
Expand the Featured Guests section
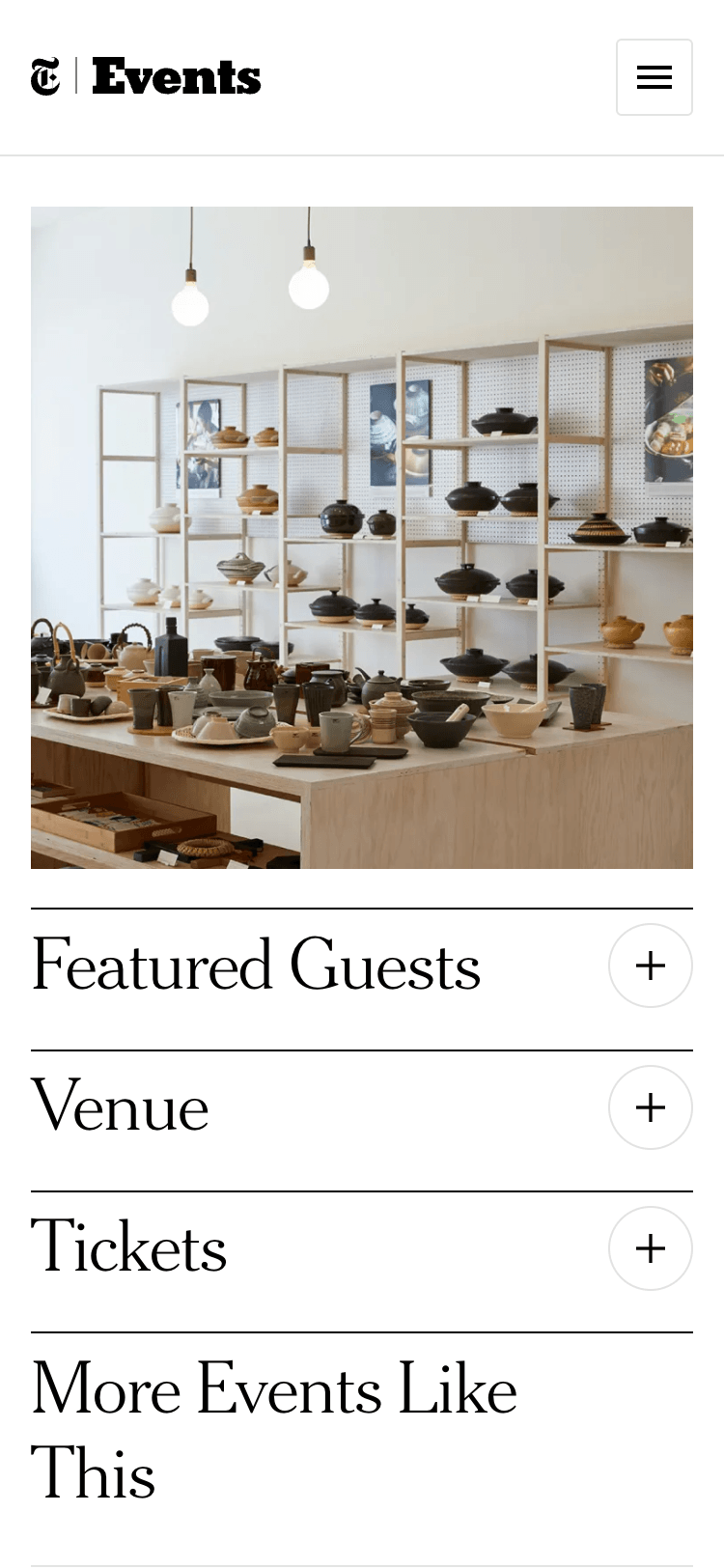[650, 966]
